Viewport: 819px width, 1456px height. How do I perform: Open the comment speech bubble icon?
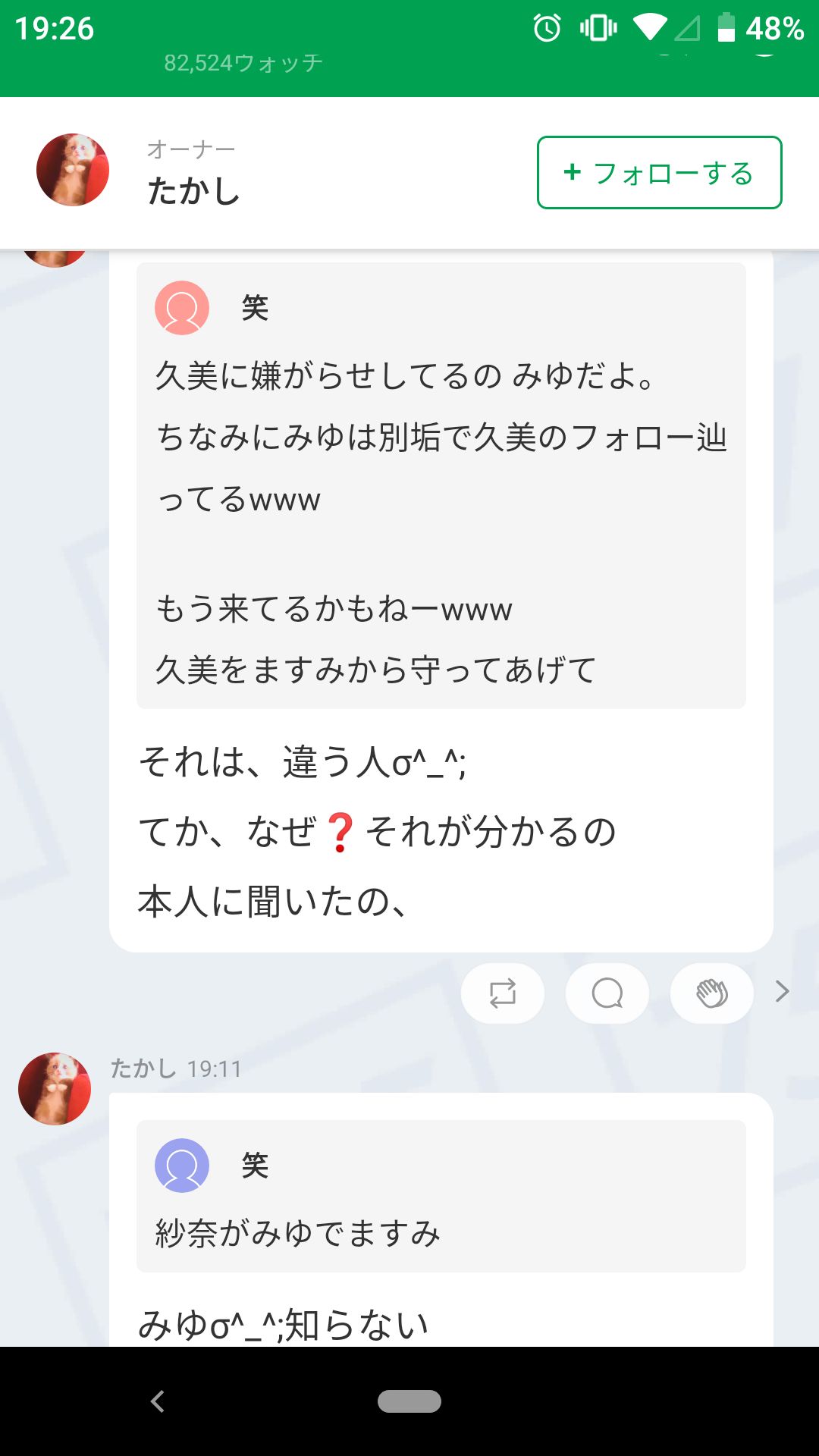[607, 993]
